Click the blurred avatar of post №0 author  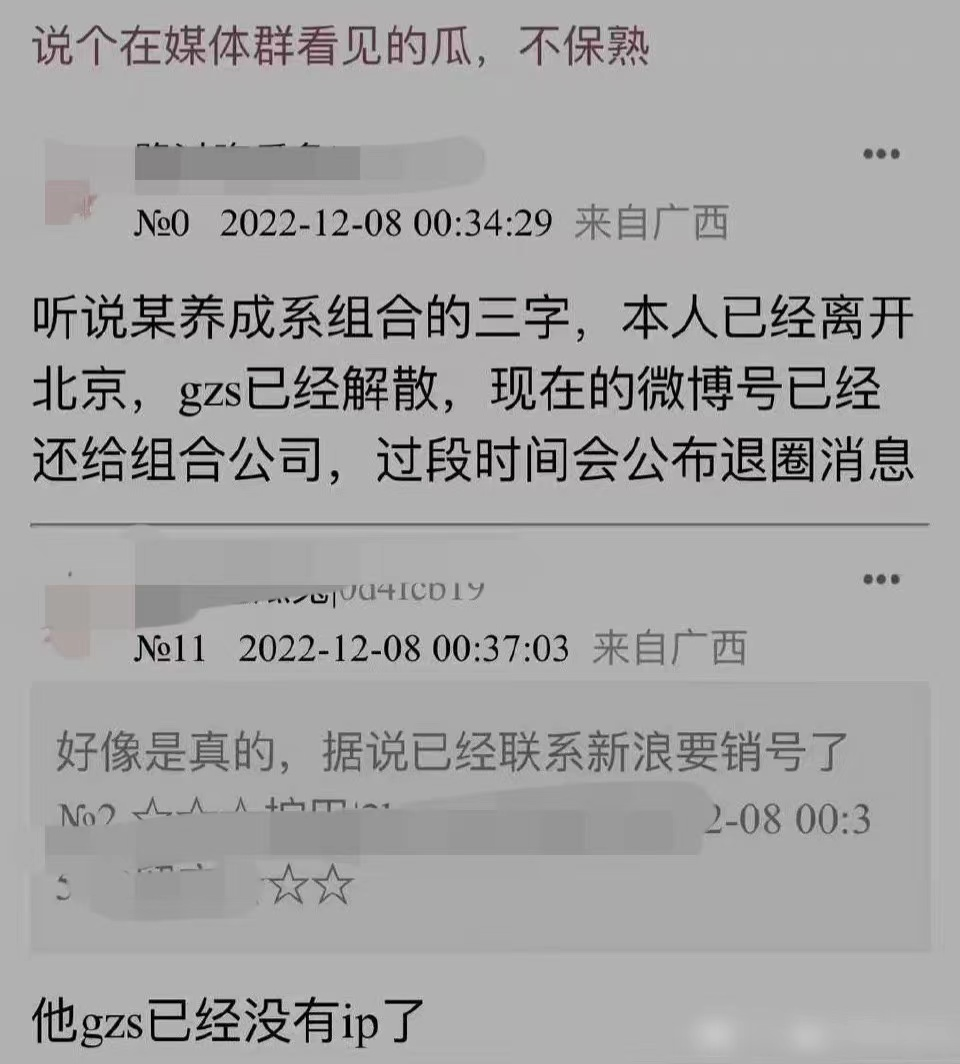point(75,175)
